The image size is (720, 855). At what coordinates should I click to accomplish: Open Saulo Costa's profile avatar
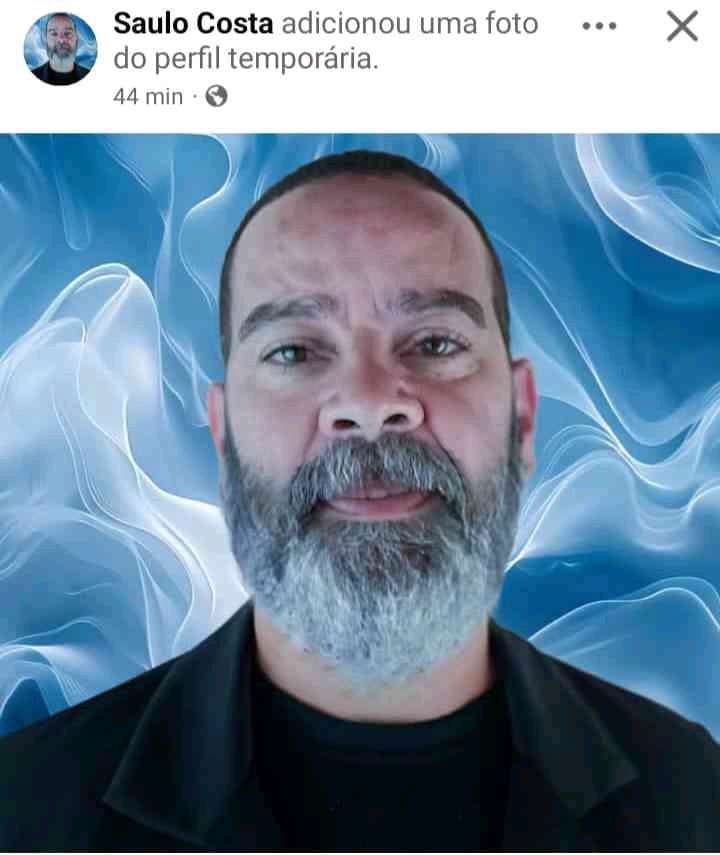coord(60,49)
